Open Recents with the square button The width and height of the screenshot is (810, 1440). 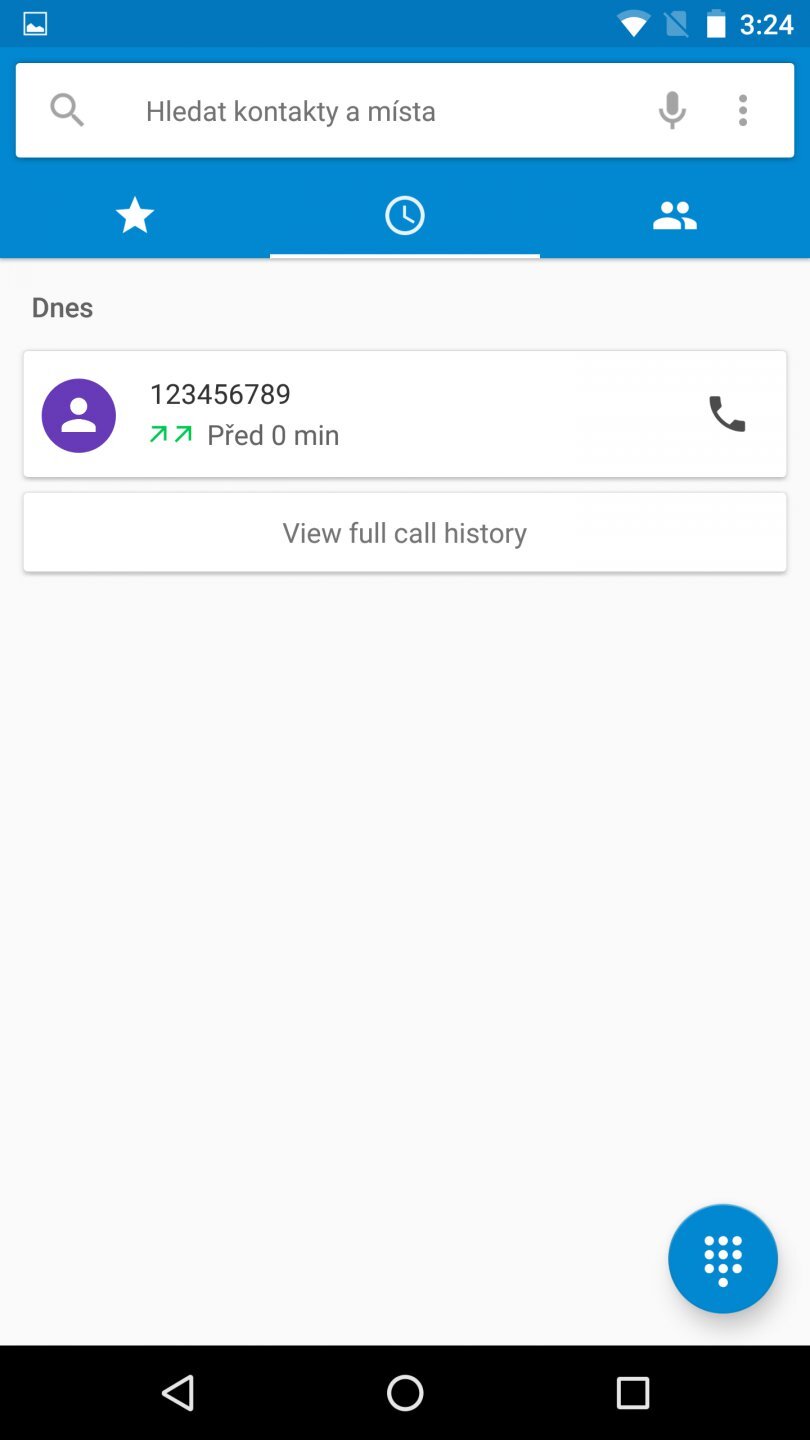coord(633,1391)
